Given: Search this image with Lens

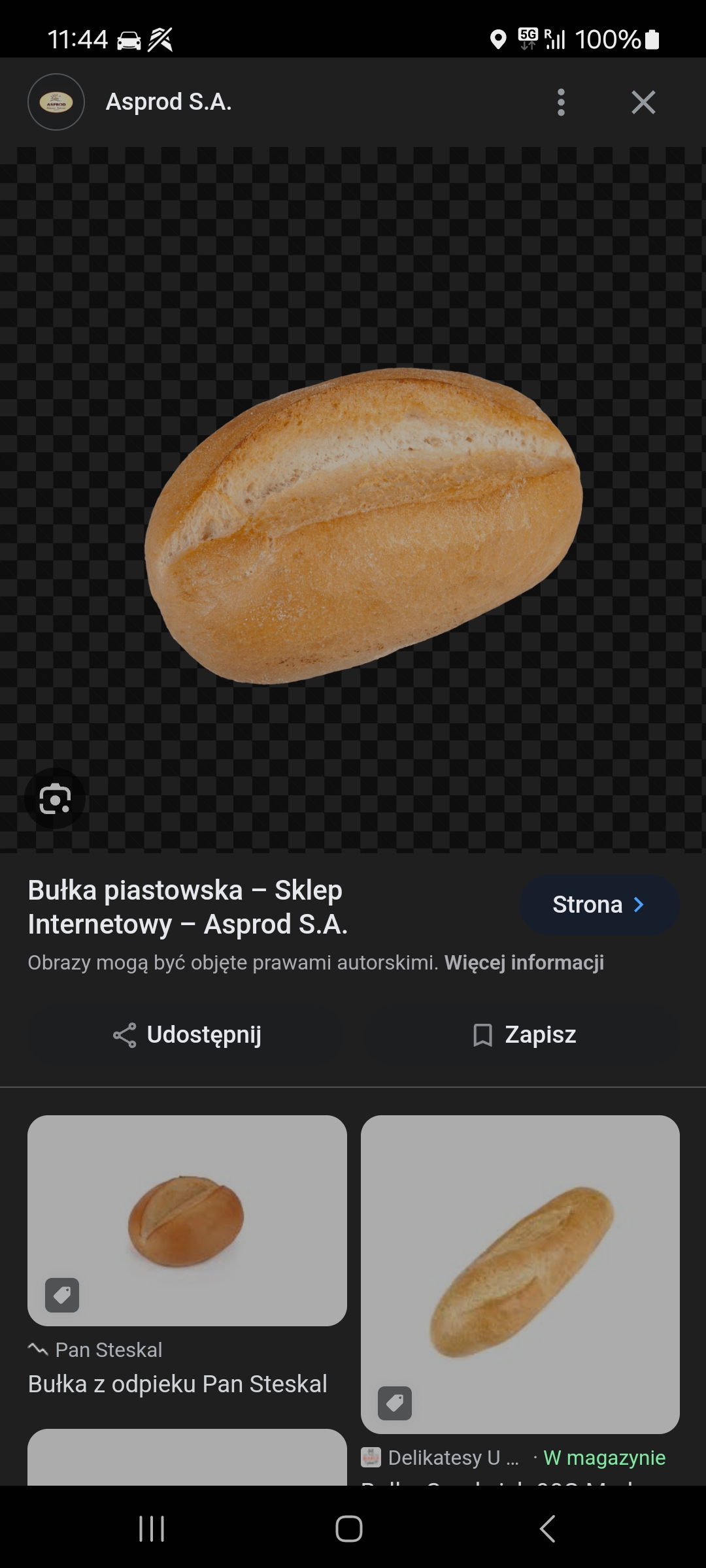Looking at the screenshot, I should coord(55,799).
